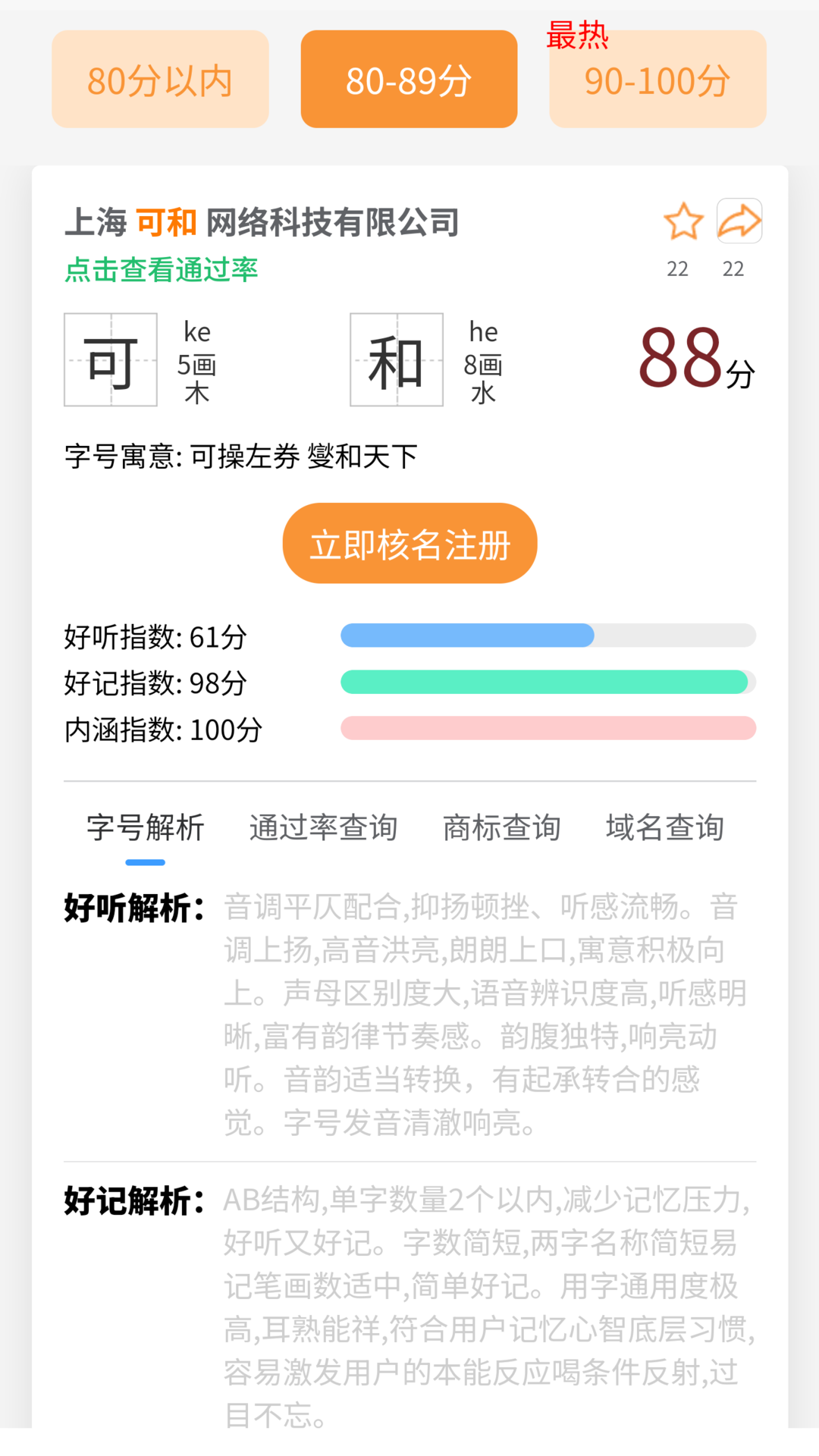Click the company name 上海可和网络科技有限公司
The height and width of the screenshot is (1456, 819).
[262, 222]
